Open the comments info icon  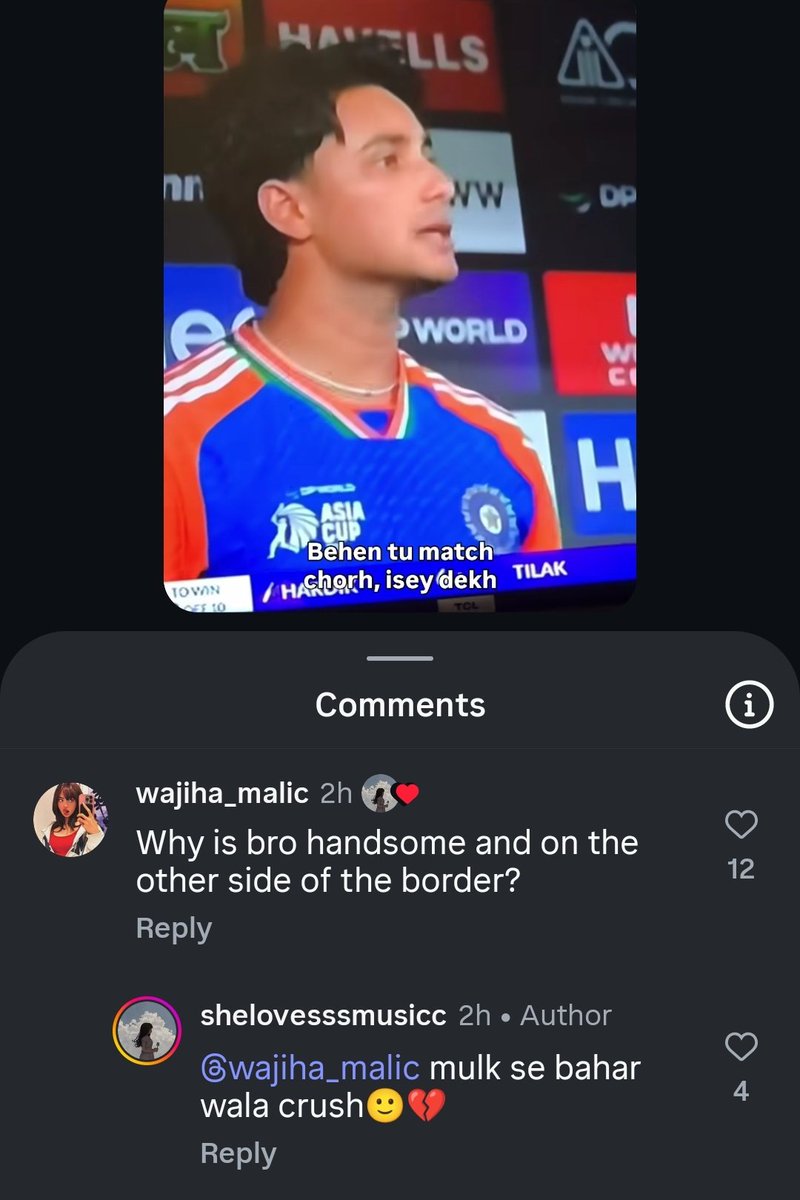tap(748, 706)
